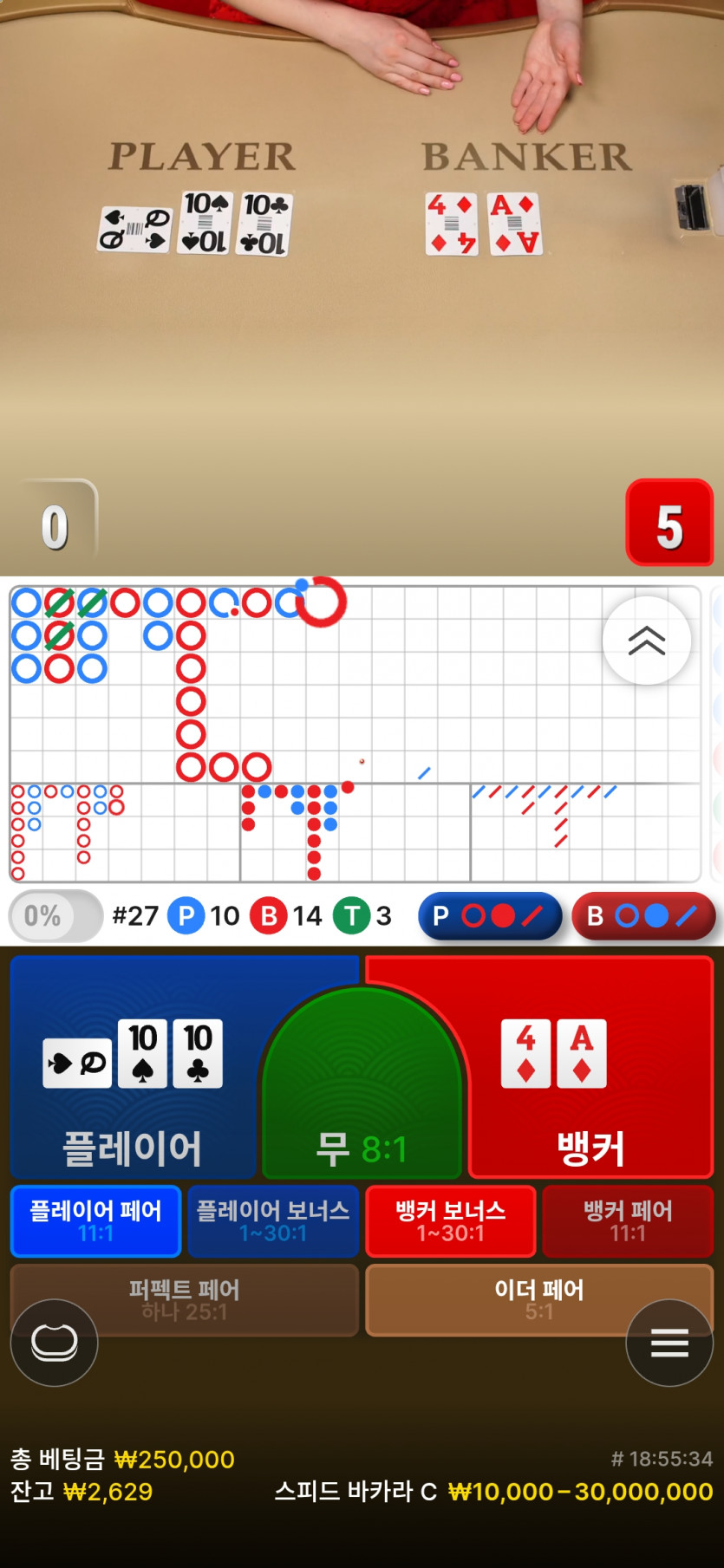This screenshot has width=724, height=1568.
Task: Select the 플레이어 페어 11:1 side bet
Action: click(95, 1221)
